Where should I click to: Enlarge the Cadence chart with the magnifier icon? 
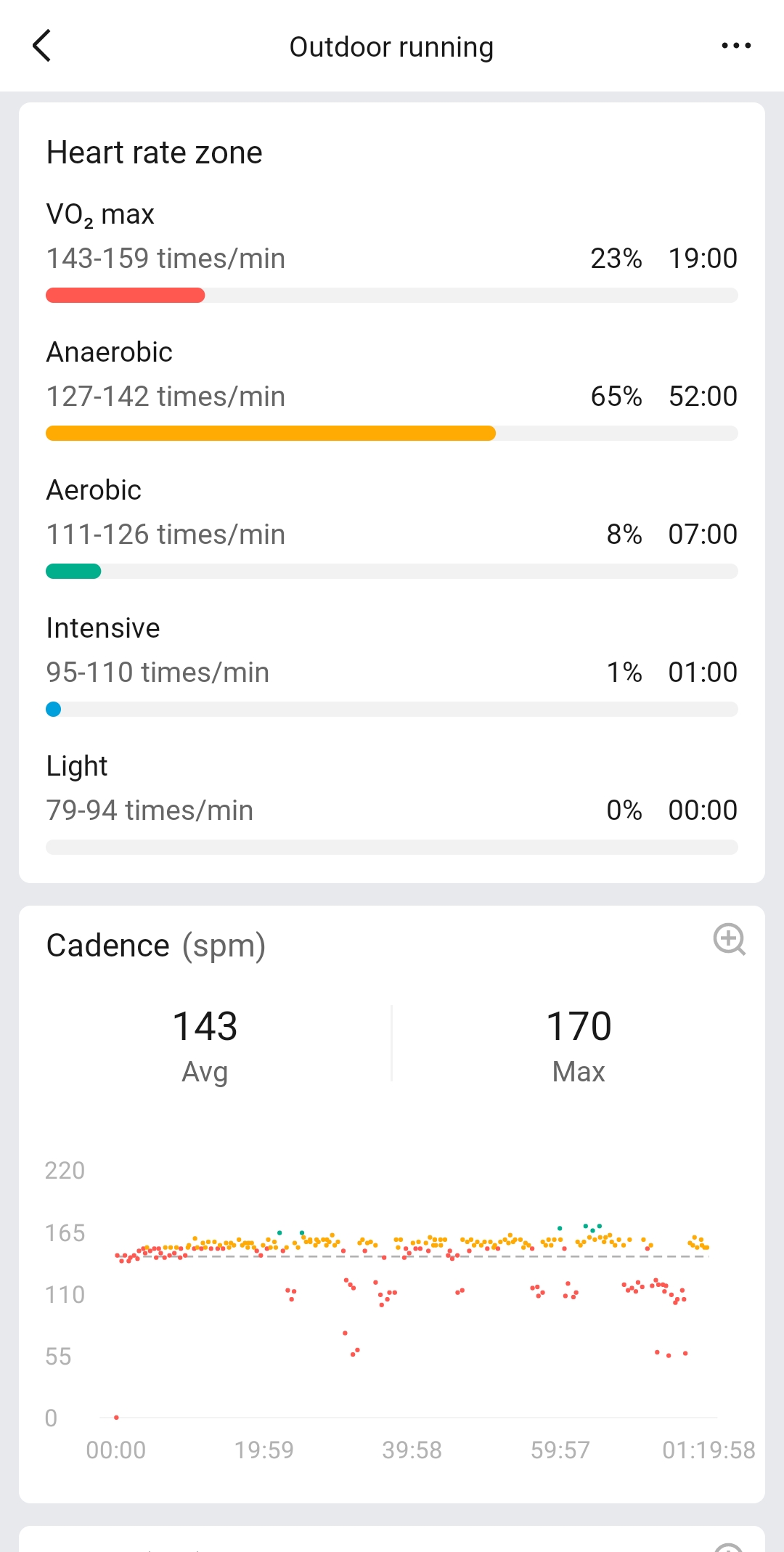(730, 939)
